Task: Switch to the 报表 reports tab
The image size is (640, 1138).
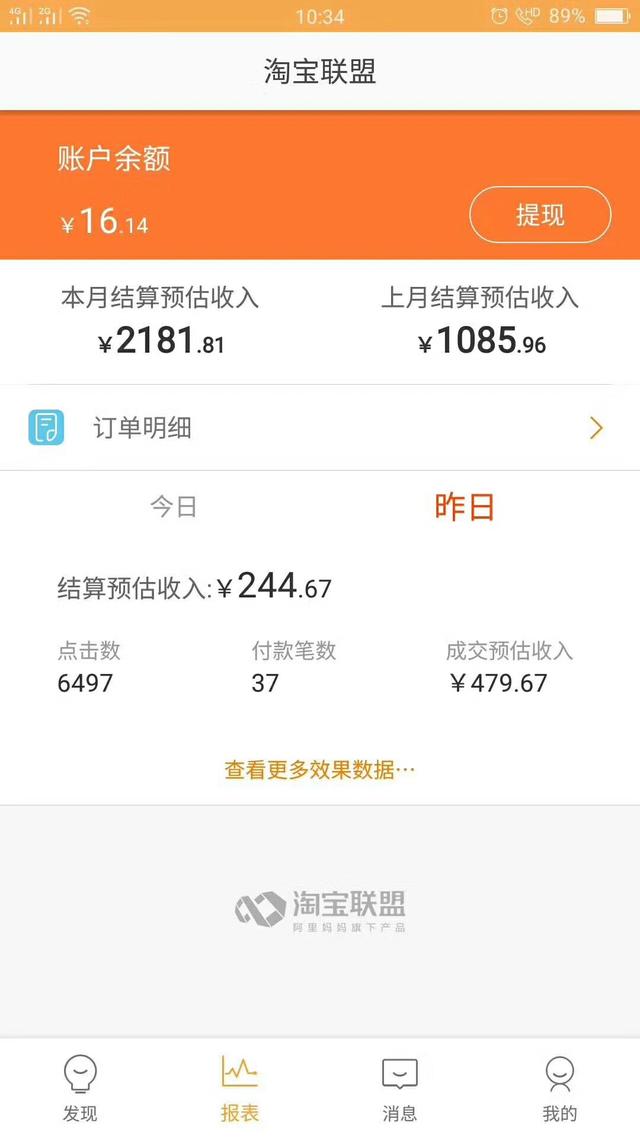Action: 240,1088
